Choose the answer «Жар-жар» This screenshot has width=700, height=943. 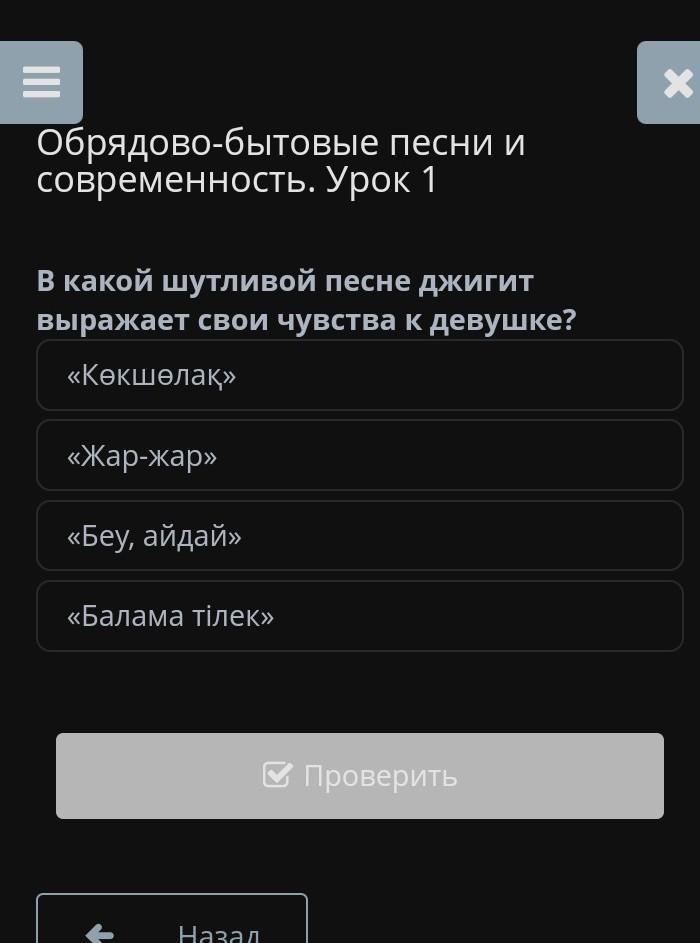(359, 455)
